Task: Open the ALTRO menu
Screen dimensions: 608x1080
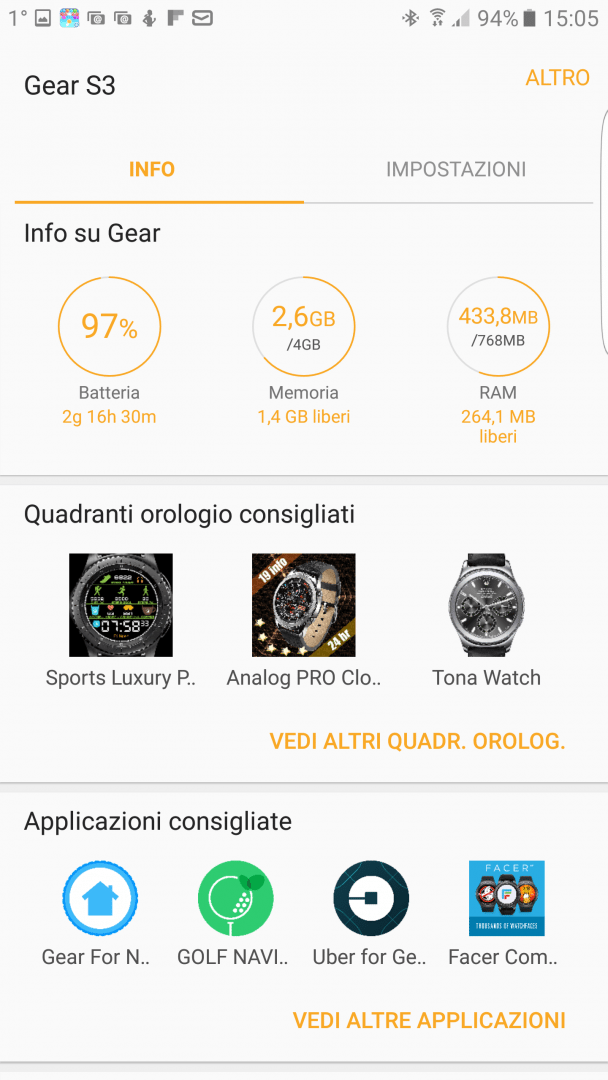Action: [x=557, y=79]
